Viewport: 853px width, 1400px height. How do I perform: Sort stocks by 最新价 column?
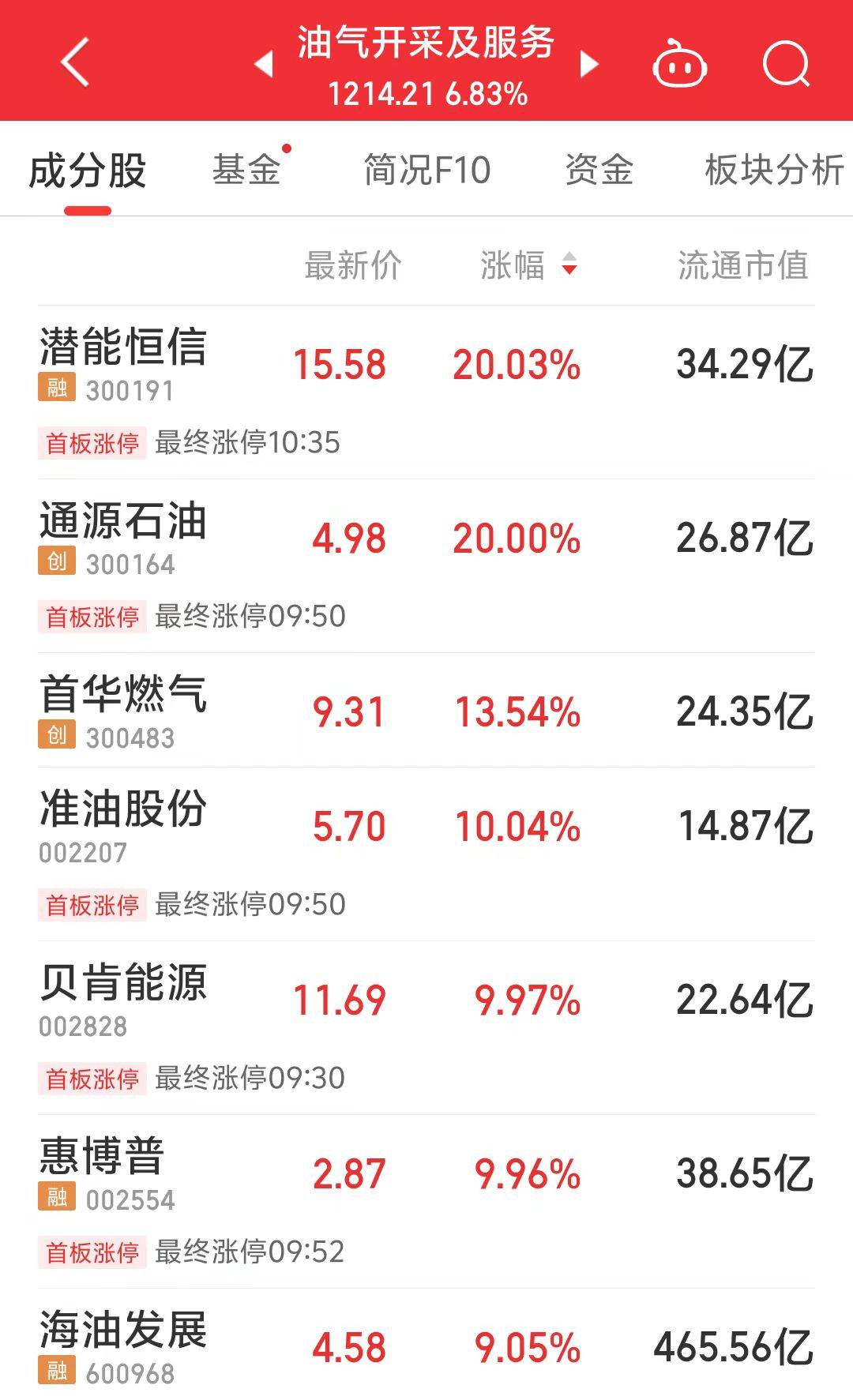pyautogui.click(x=353, y=265)
